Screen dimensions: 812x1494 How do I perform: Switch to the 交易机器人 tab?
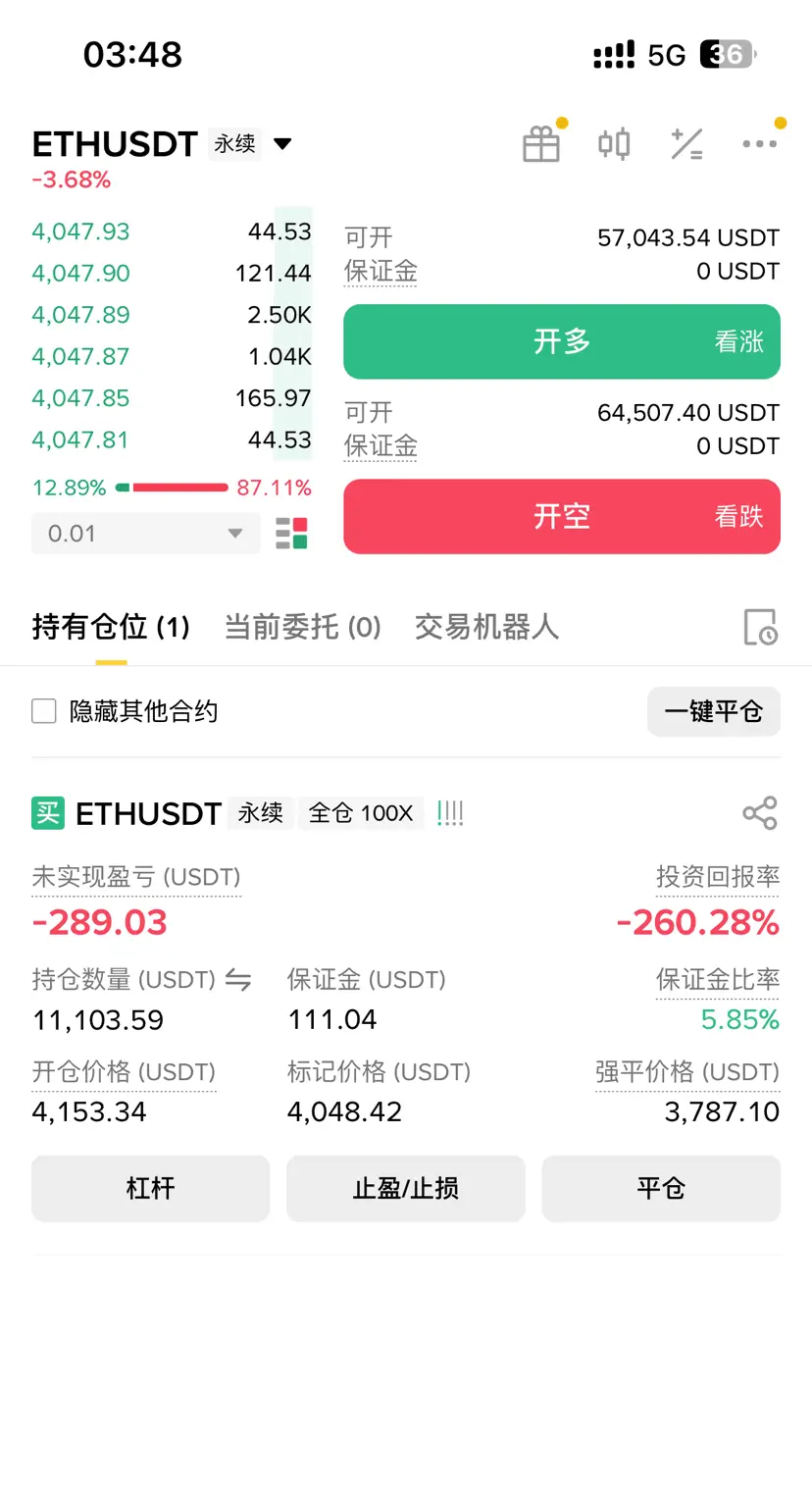pos(486,627)
